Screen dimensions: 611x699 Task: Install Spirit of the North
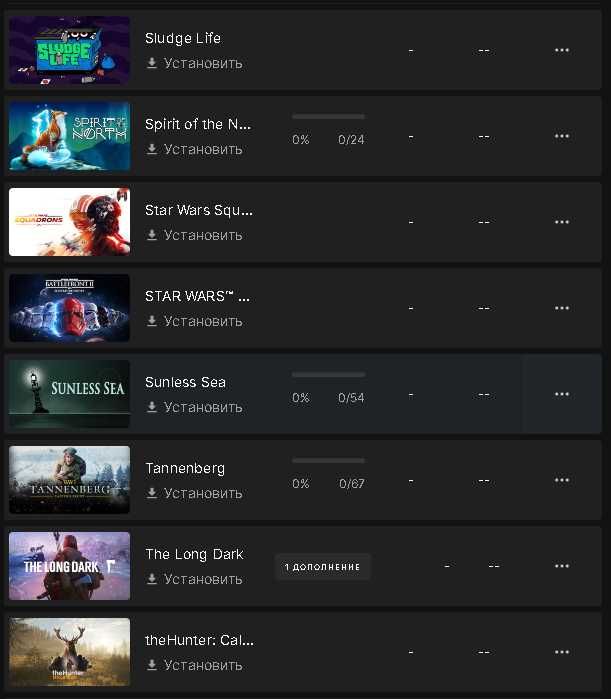click(x=194, y=149)
